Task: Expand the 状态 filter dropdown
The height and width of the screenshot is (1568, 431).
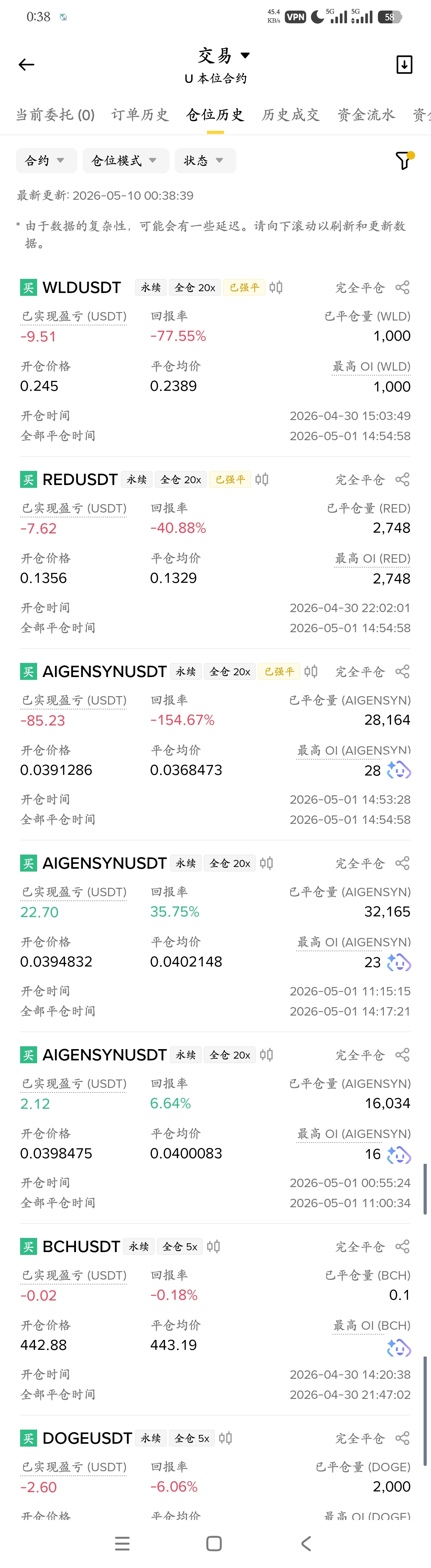Action: (x=205, y=161)
